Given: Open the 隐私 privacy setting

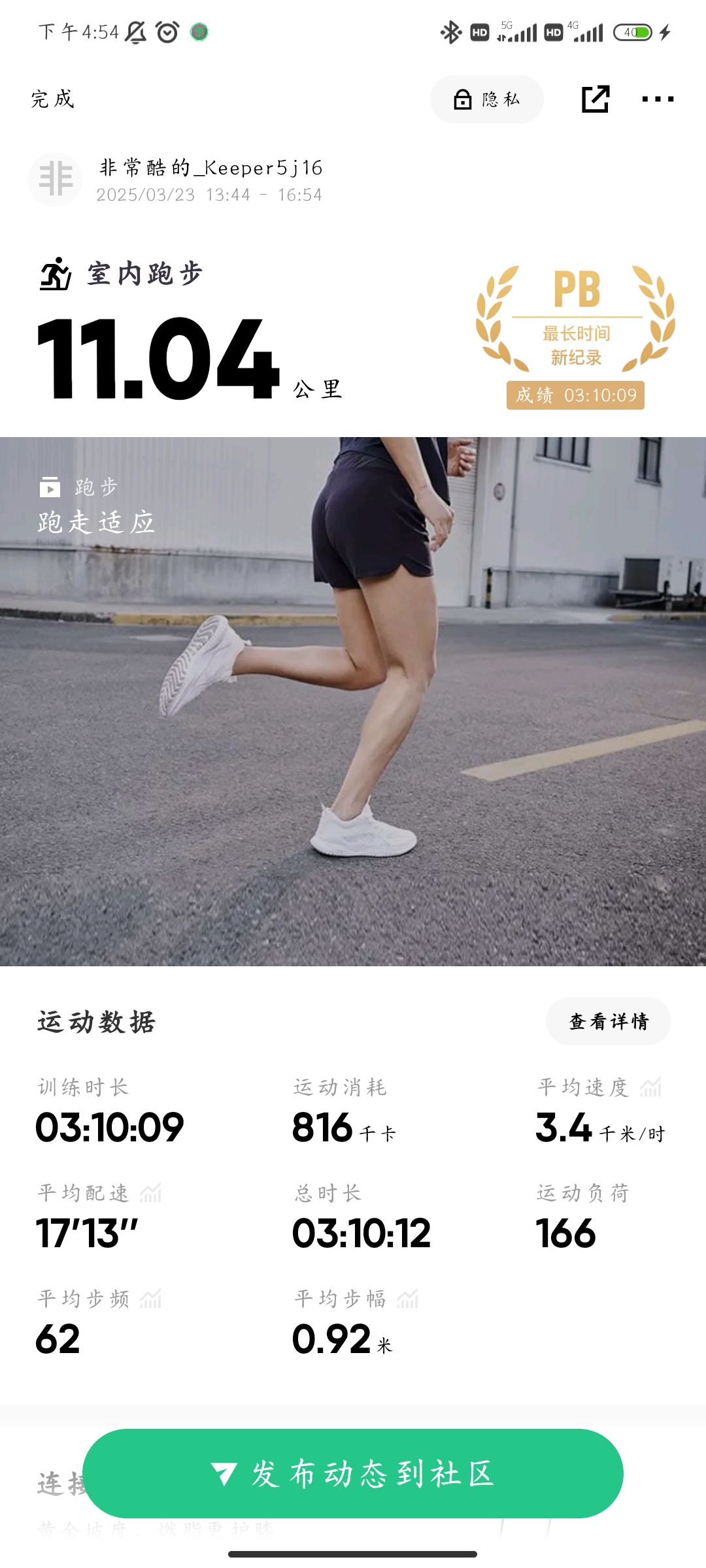Looking at the screenshot, I should (487, 99).
